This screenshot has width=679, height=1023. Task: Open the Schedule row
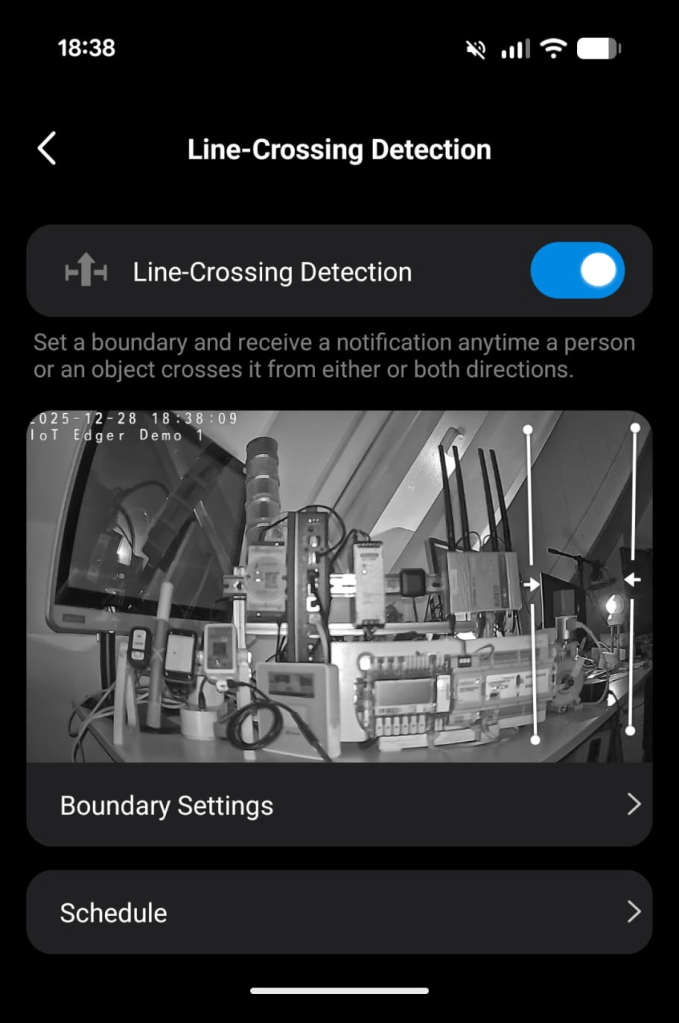point(339,912)
